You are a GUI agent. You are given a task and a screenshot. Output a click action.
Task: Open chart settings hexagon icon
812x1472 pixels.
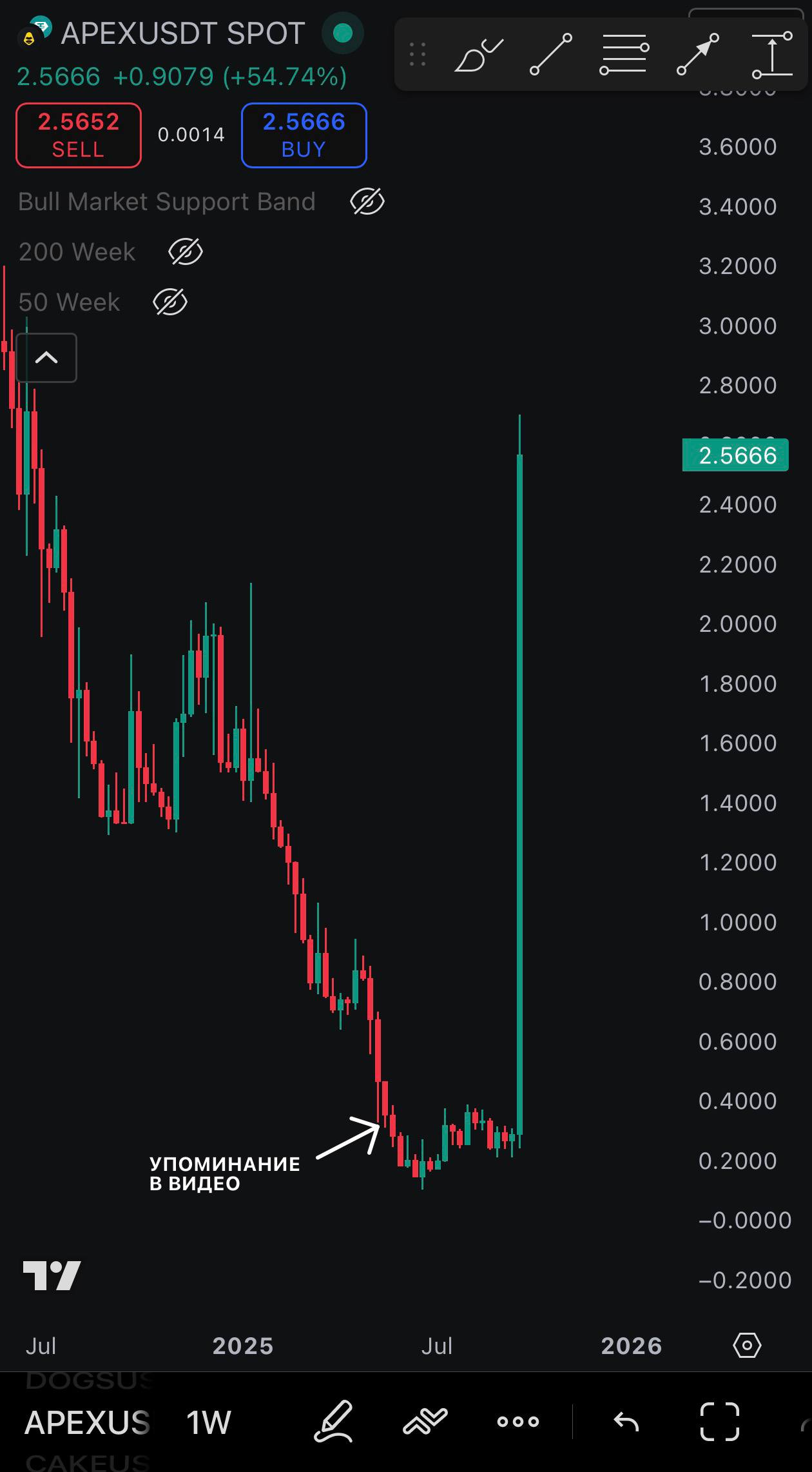point(747,1345)
